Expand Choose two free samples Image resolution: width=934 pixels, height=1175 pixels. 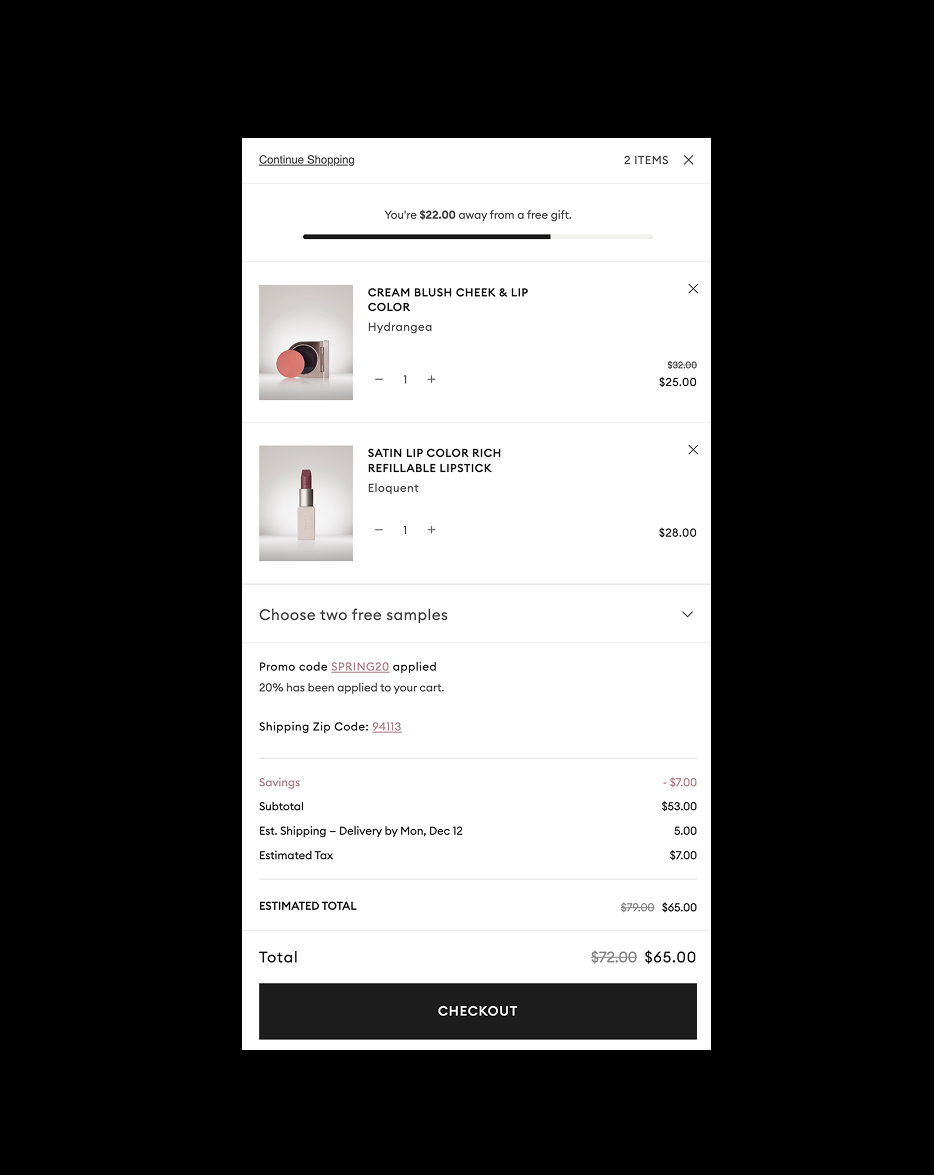click(x=687, y=614)
